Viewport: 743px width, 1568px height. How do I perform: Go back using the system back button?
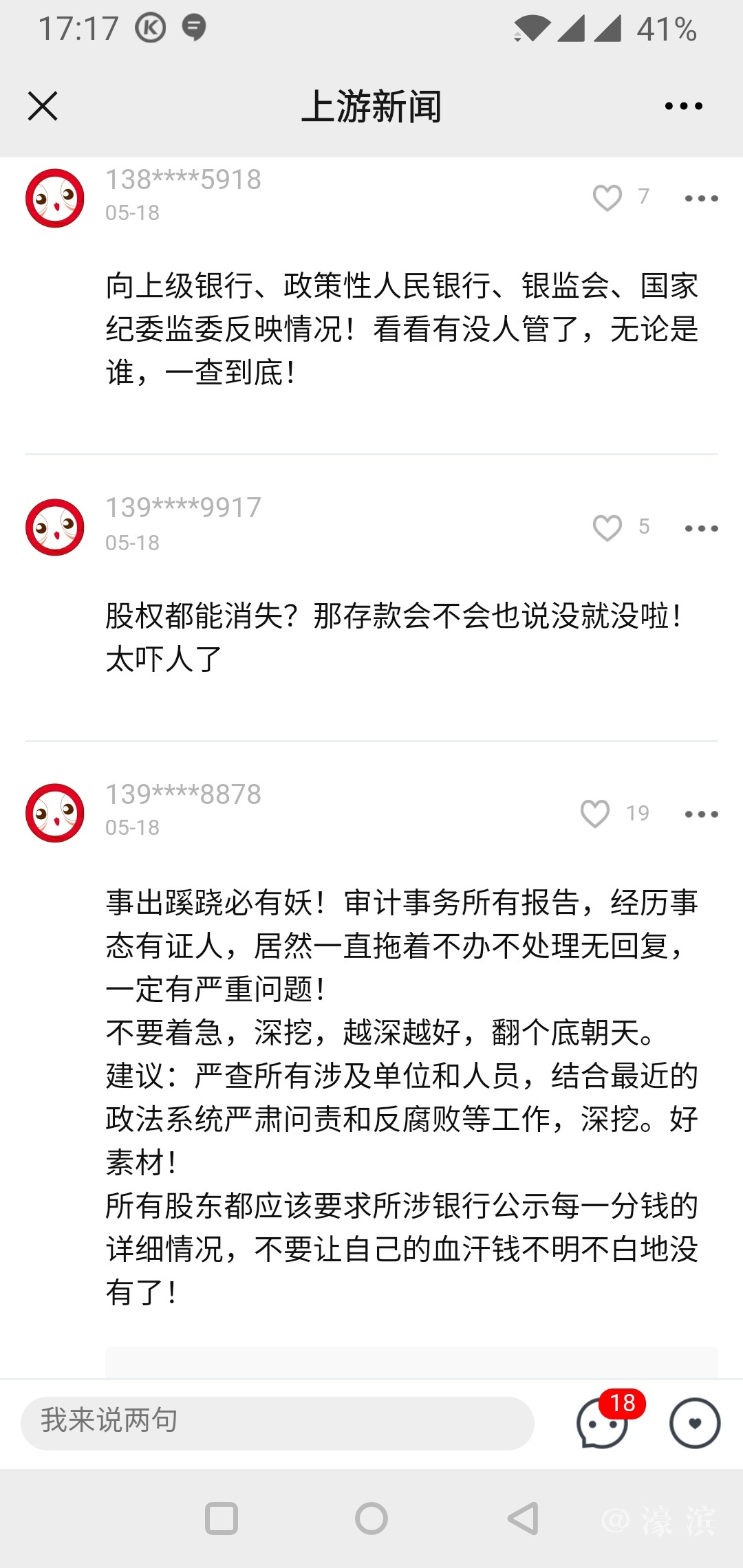point(523,1518)
